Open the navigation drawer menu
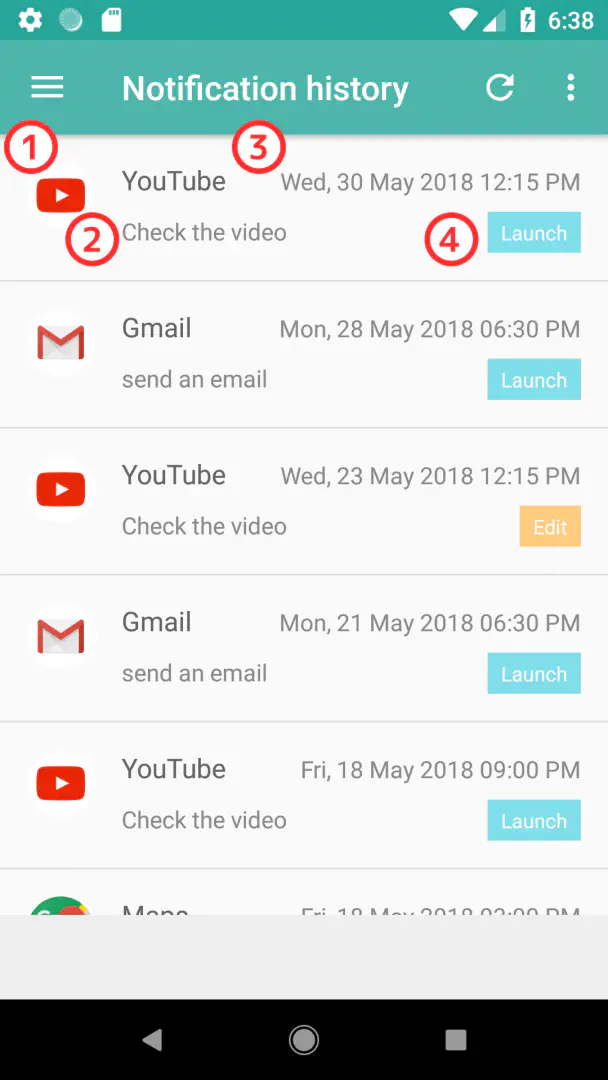 pos(47,88)
